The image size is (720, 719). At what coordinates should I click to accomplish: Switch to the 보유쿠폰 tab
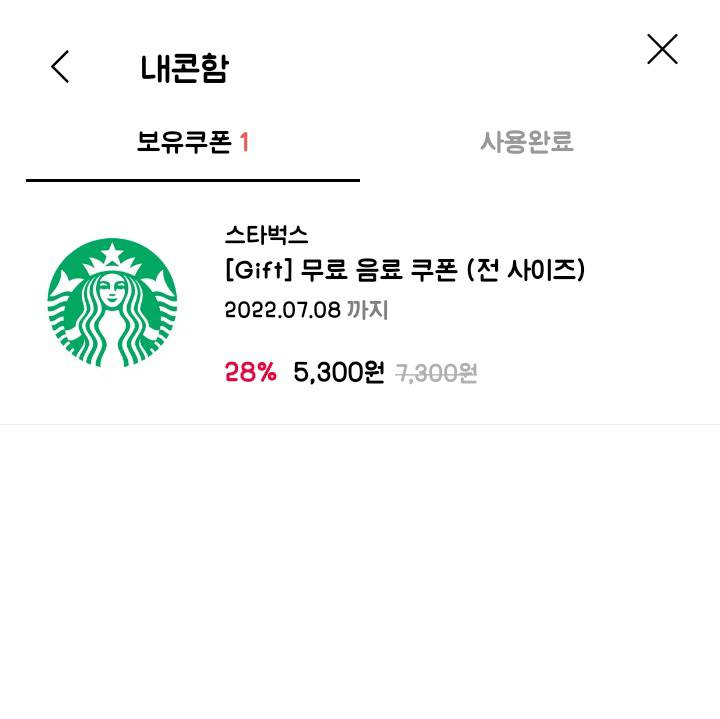click(x=192, y=143)
